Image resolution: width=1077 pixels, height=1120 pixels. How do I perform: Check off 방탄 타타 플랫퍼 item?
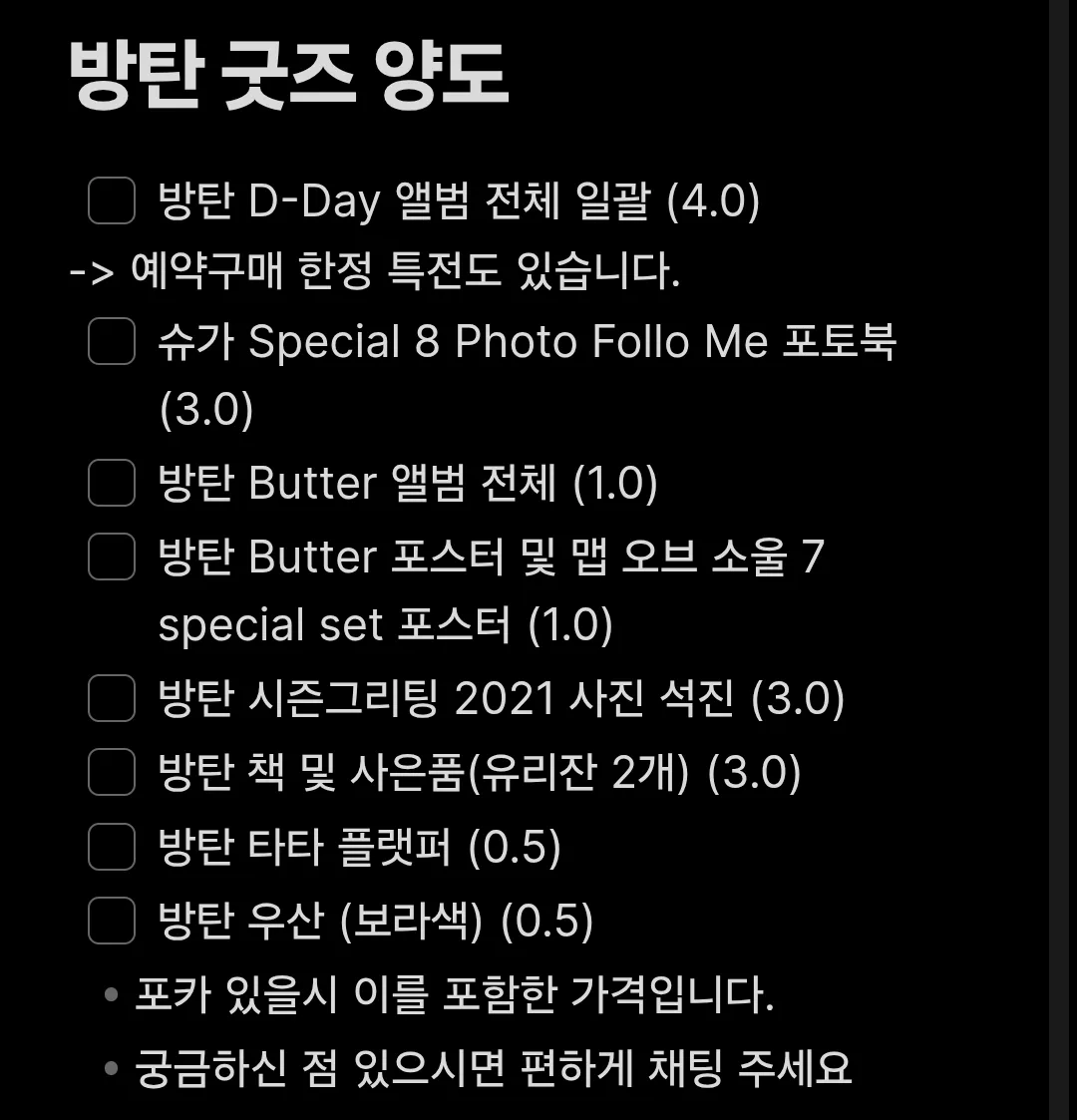click(112, 848)
